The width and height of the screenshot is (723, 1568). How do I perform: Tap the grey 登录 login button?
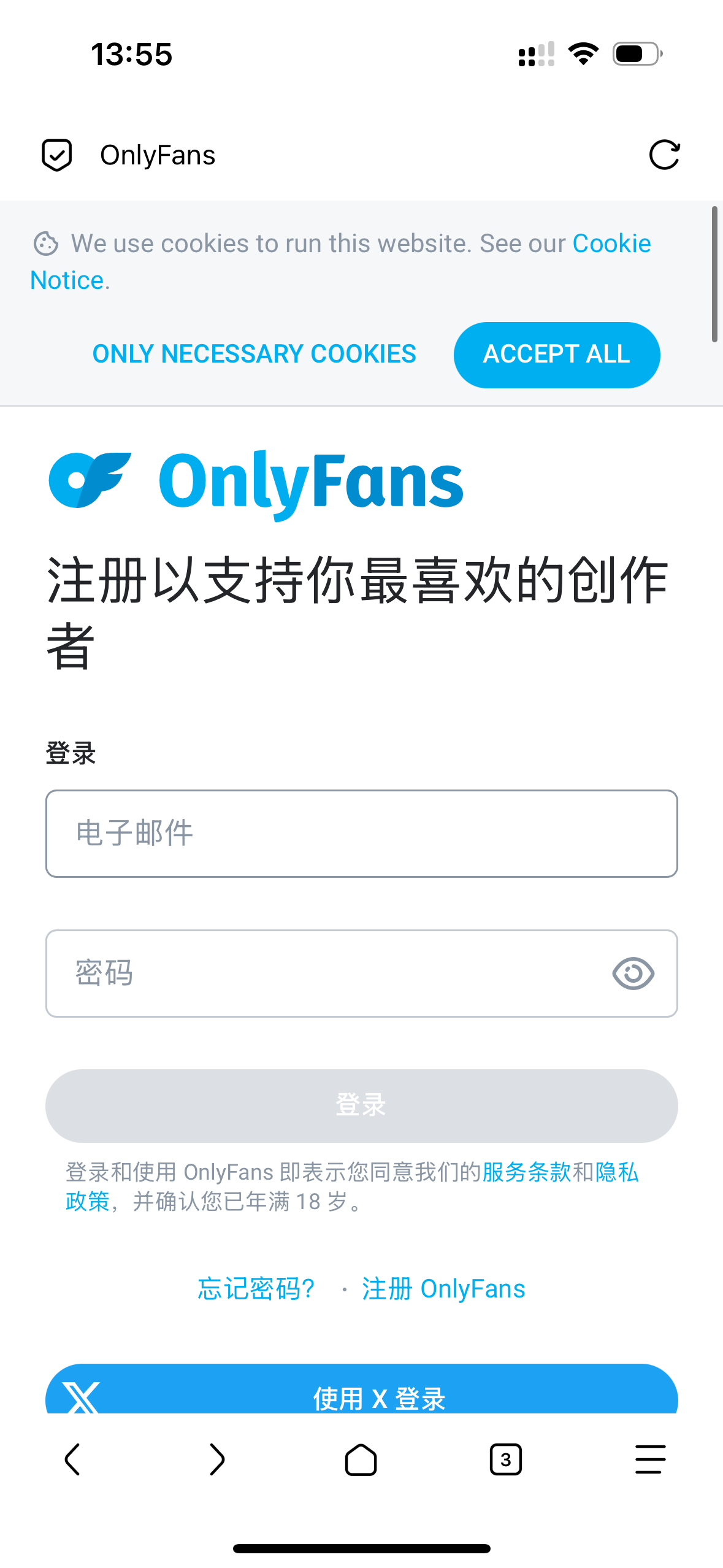[x=362, y=1105]
